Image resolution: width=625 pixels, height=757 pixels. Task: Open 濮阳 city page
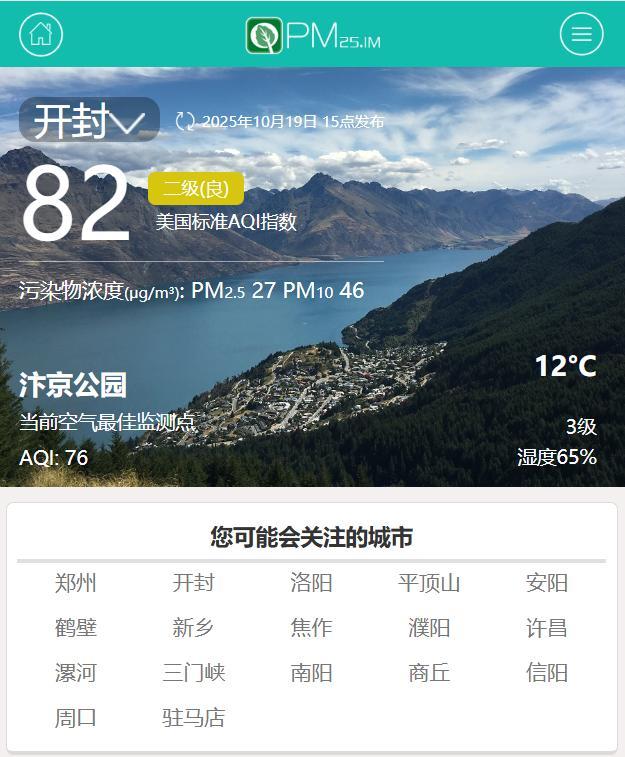pyautogui.click(x=429, y=628)
